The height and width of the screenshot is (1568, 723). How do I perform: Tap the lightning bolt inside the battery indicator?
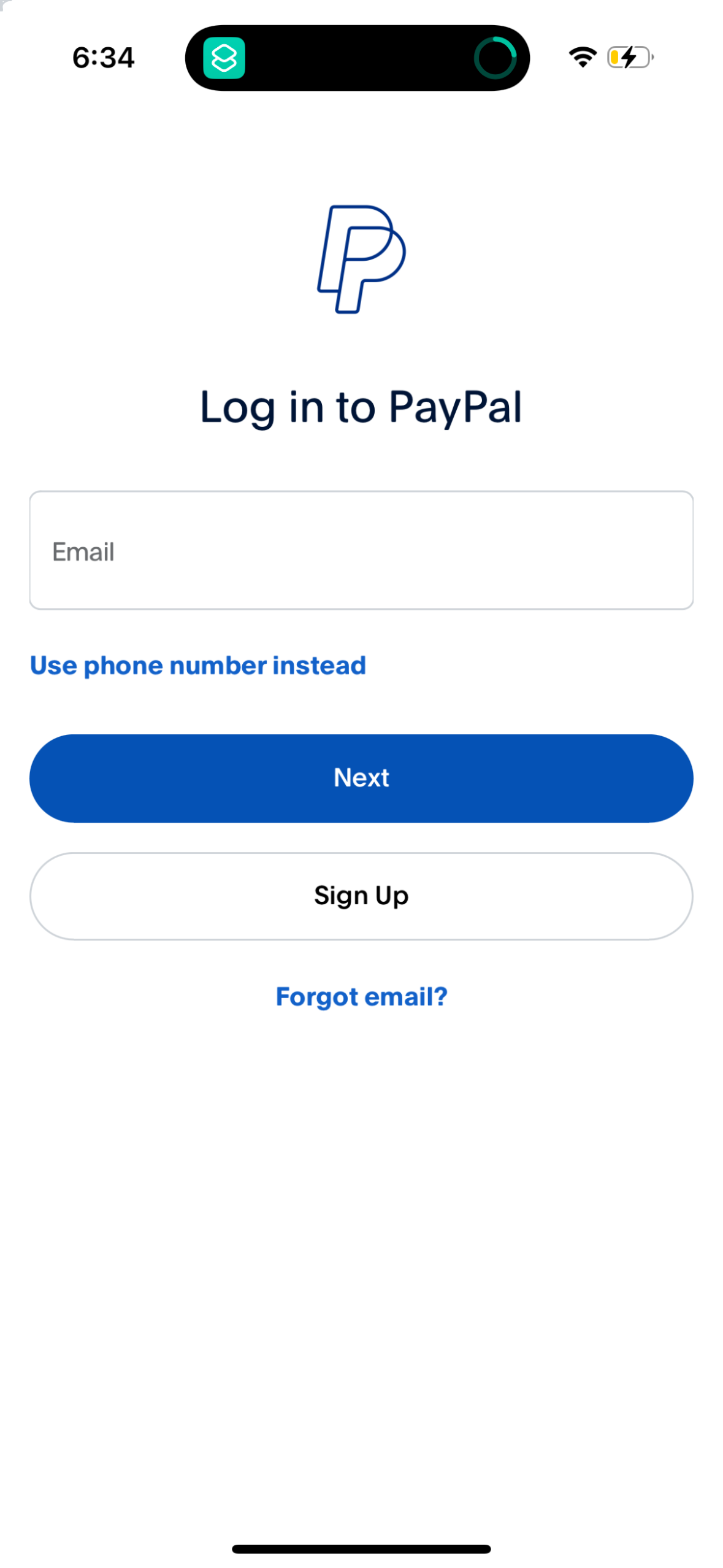[x=629, y=56]
